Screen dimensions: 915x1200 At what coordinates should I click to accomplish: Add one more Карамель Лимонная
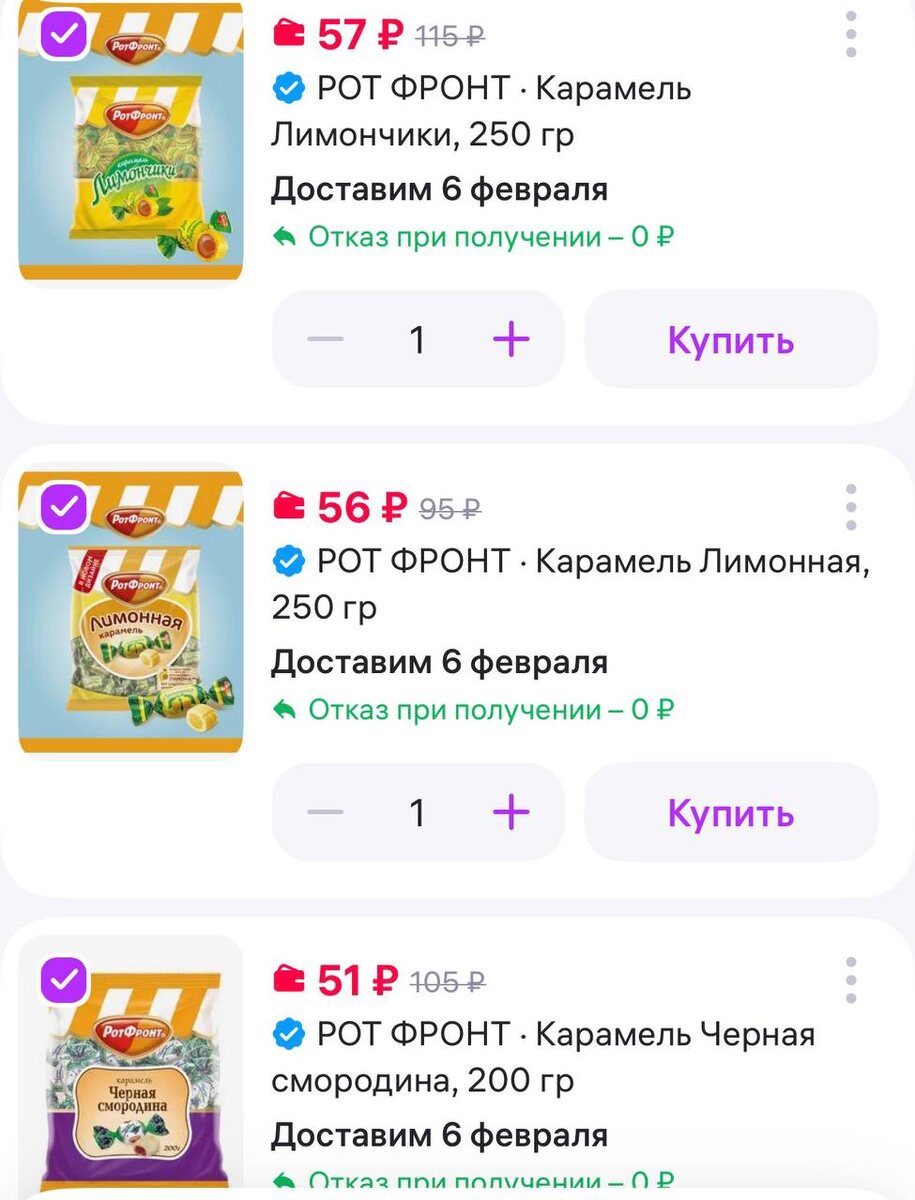point(511,812)
